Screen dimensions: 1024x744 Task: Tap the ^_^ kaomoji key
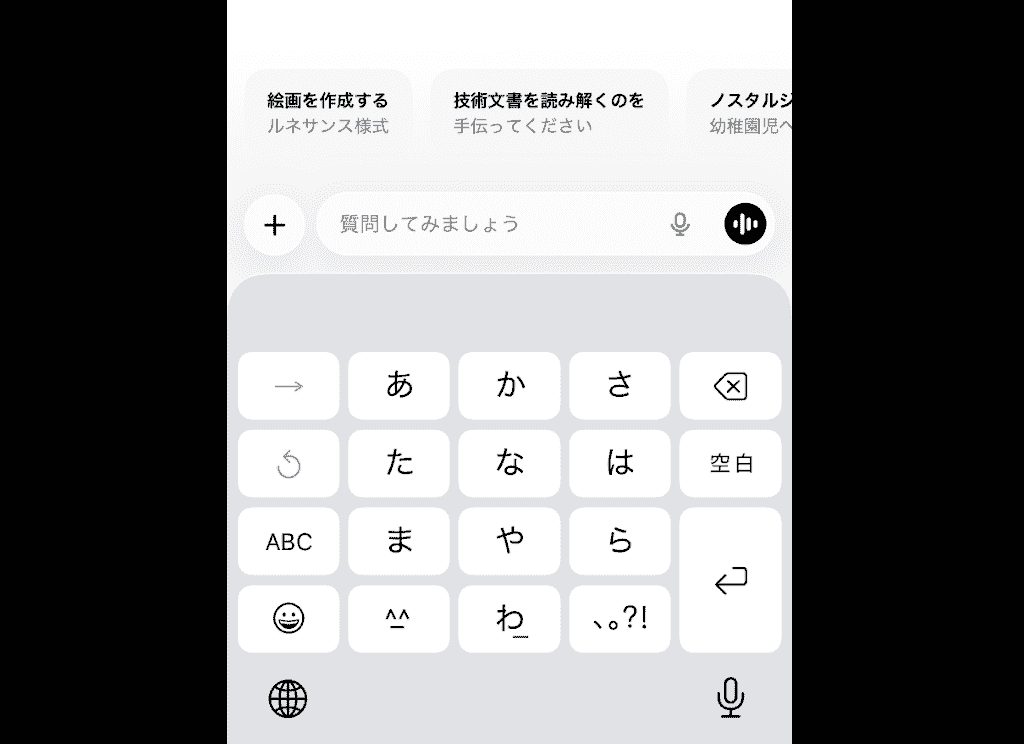tap(399, 620)
